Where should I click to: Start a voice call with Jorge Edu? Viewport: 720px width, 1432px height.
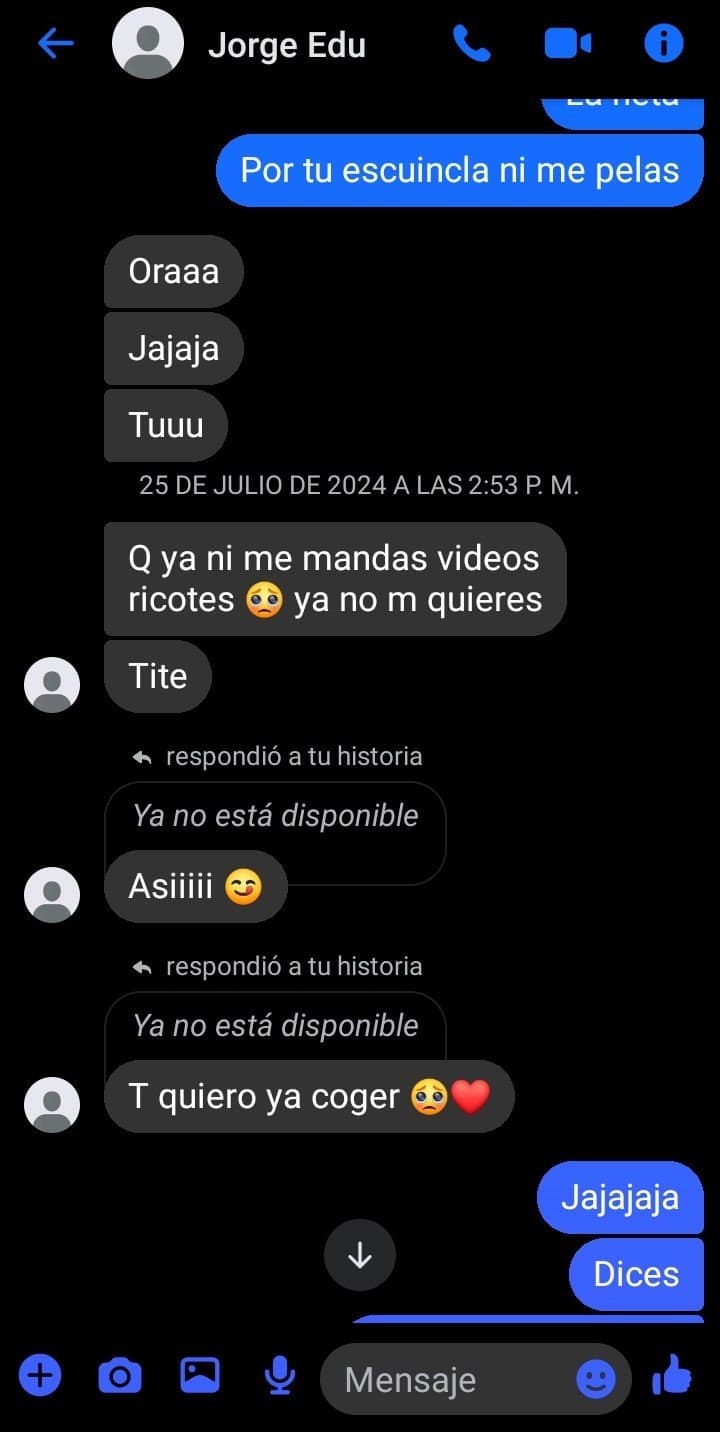pyautogui.click(x=472, y=42)
